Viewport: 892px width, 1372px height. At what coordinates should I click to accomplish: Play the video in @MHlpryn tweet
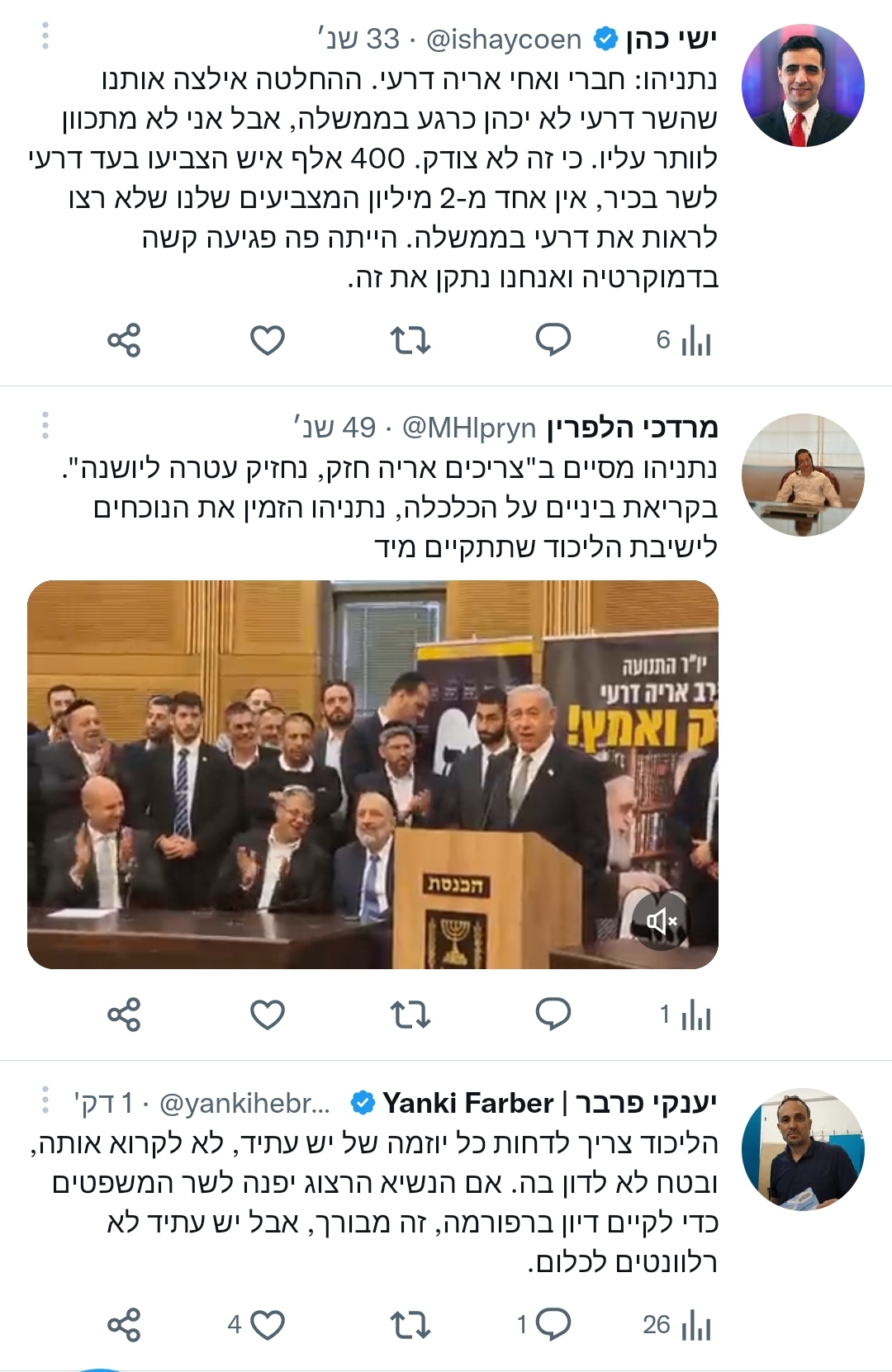pyautogui.click(x=372, y=774)
